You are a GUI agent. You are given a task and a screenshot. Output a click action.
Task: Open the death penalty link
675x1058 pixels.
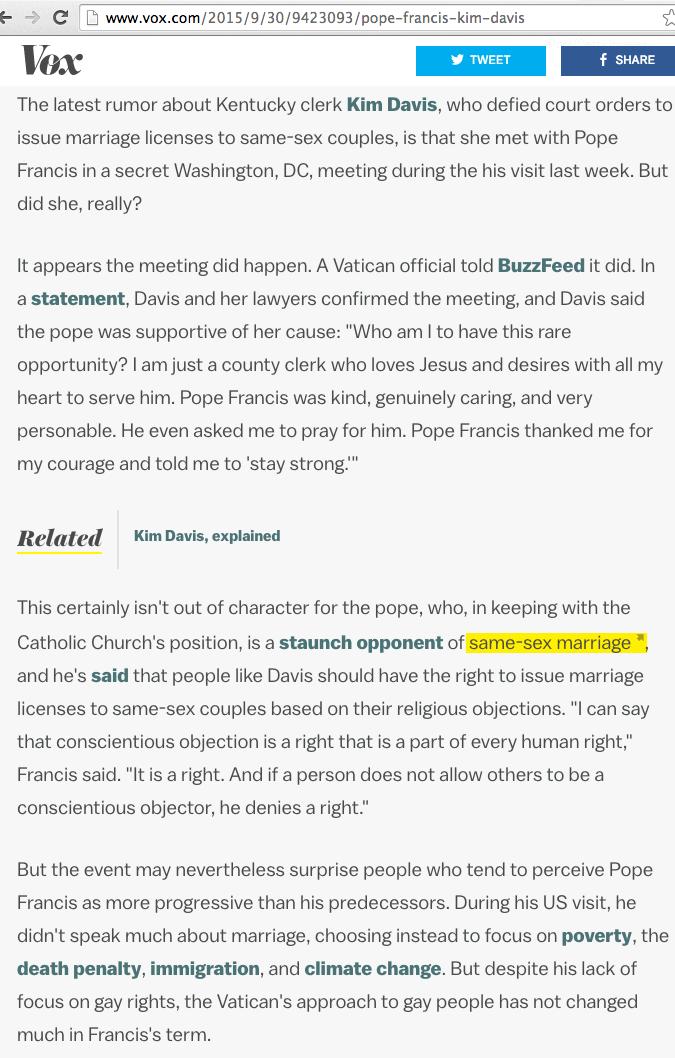80,969
